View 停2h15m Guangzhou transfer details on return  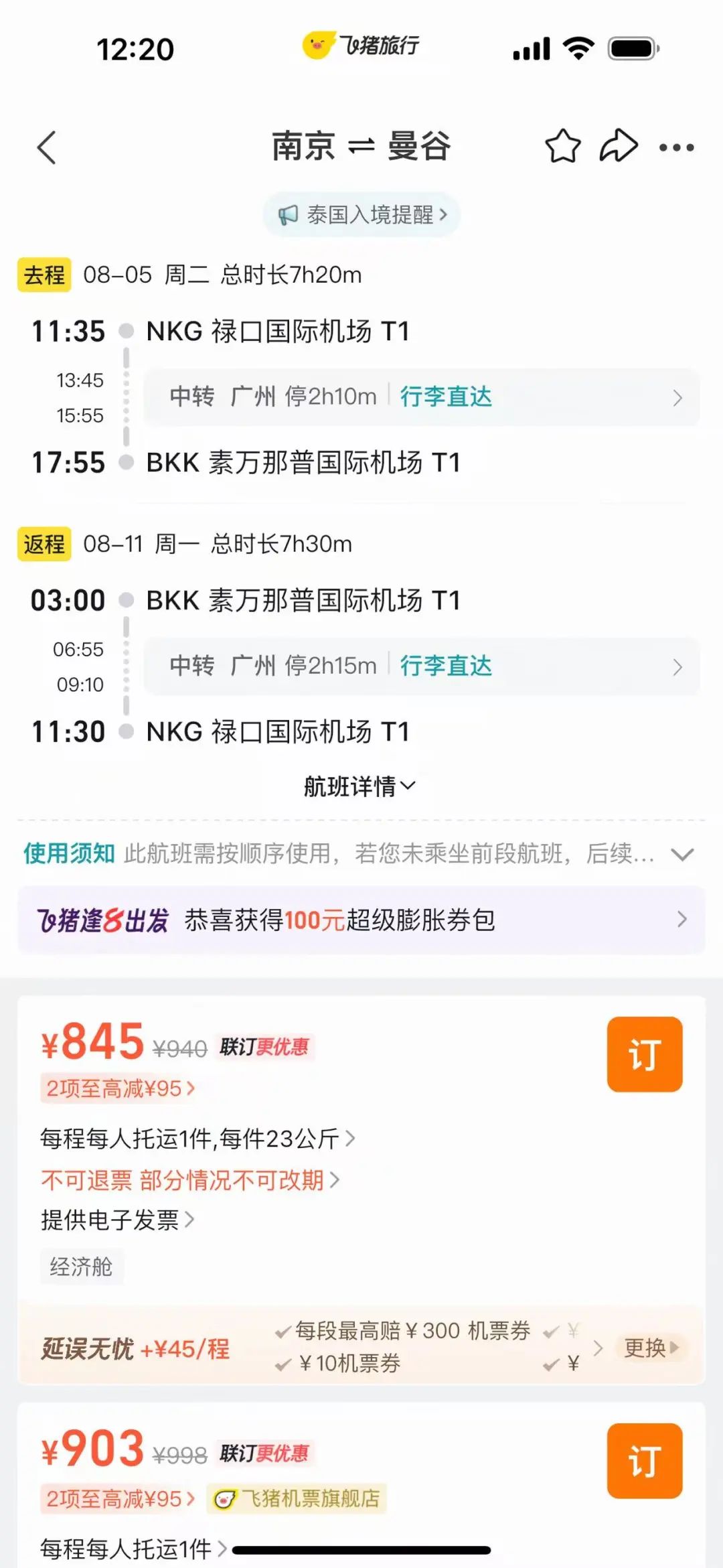pos(422,666)
